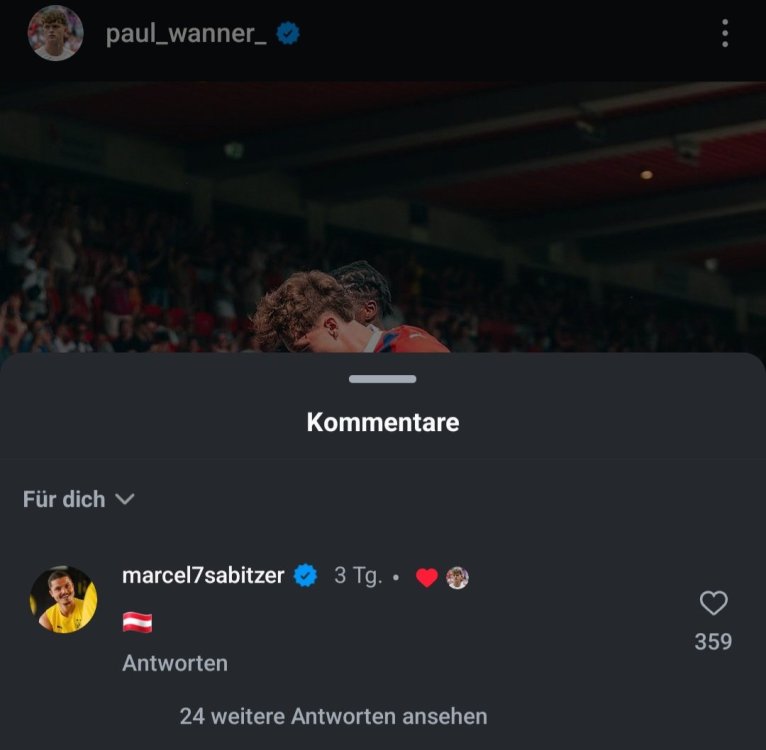View 24 weitere Antworten ansehen
The height and width of the screenshot is (750, 766).
coord(333,716)
